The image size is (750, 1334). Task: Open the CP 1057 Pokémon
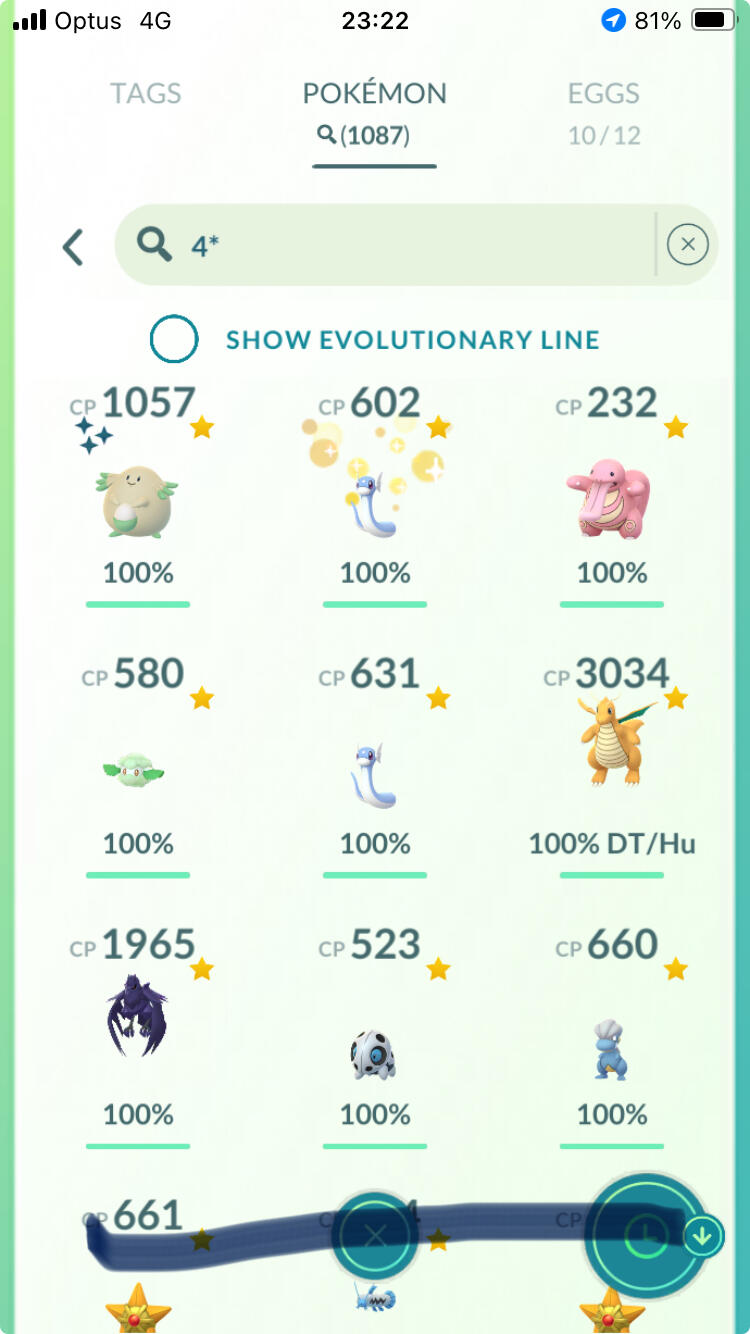pos(138,495)
